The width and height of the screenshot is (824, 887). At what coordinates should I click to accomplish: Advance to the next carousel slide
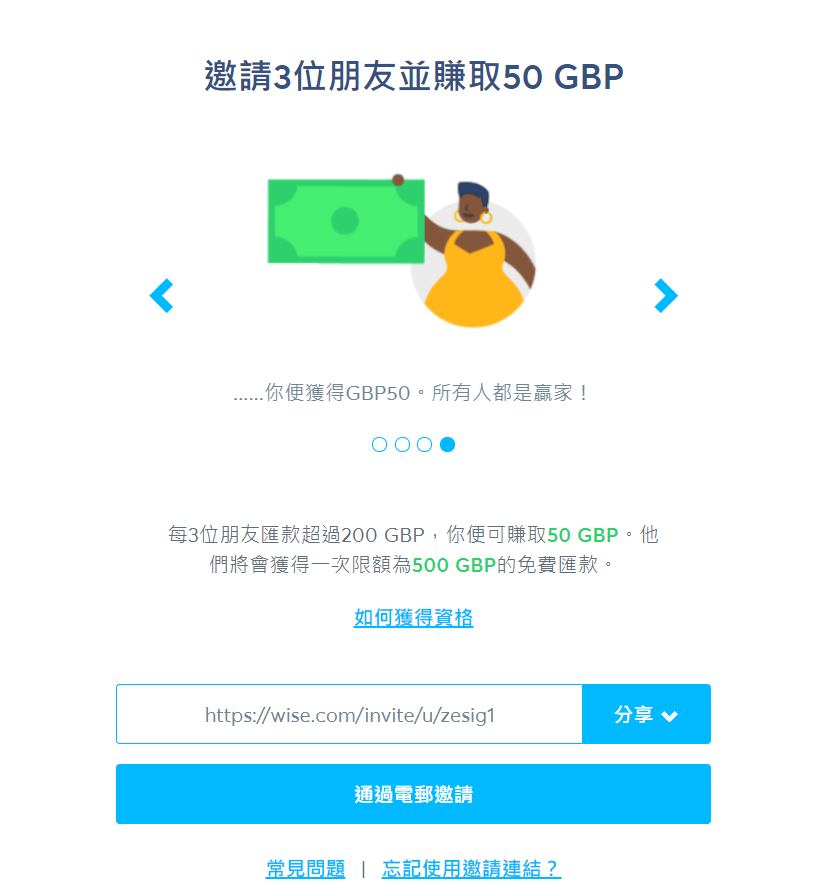pyautogui.click(x=665, y=295)
